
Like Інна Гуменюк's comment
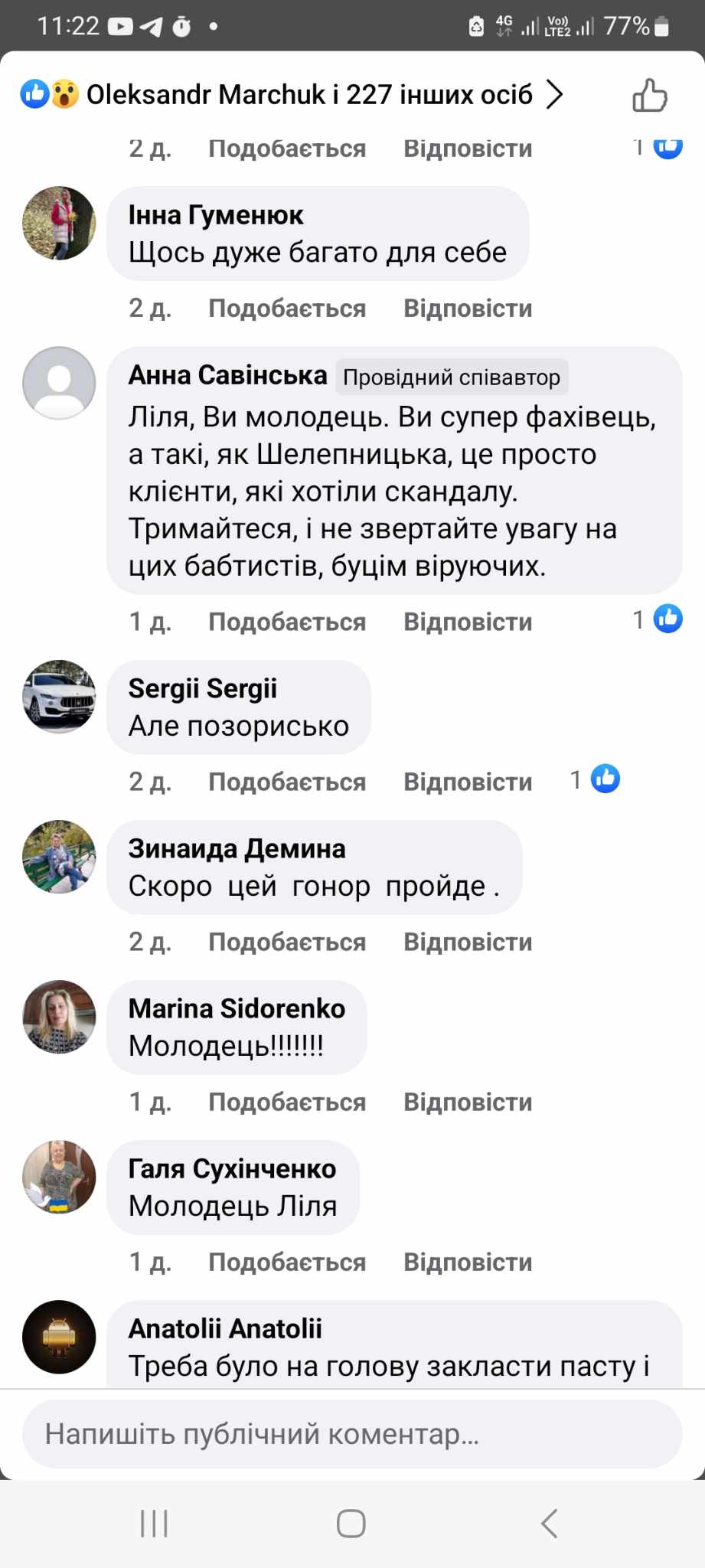click(x=286, y=309)
